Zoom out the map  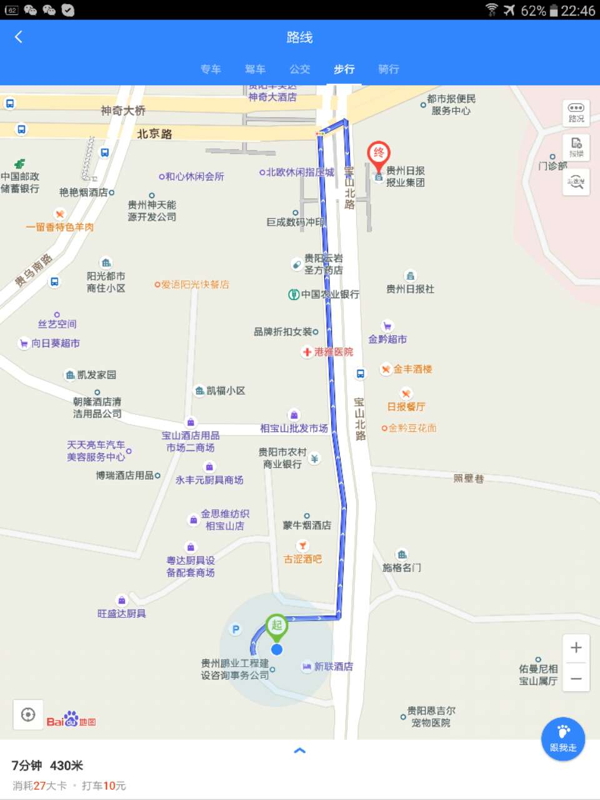[576, 677]
